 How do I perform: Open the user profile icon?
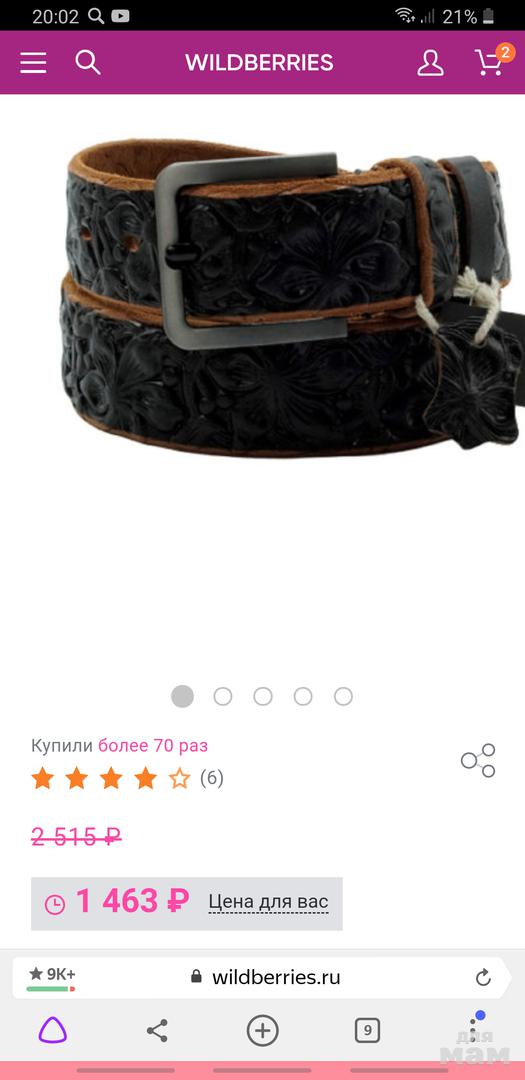(431, 63)
